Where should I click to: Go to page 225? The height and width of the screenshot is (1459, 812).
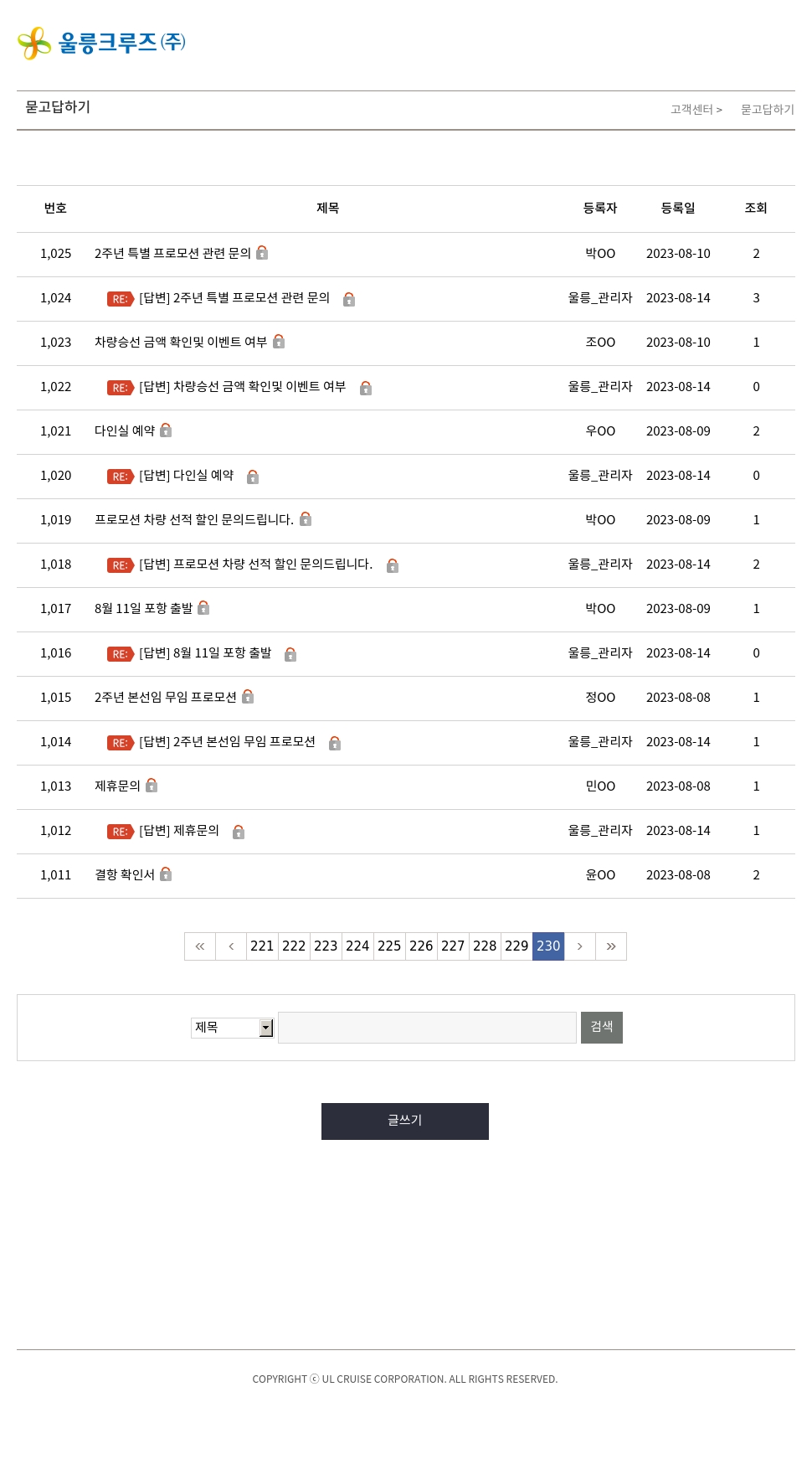(x=389, y=946)
